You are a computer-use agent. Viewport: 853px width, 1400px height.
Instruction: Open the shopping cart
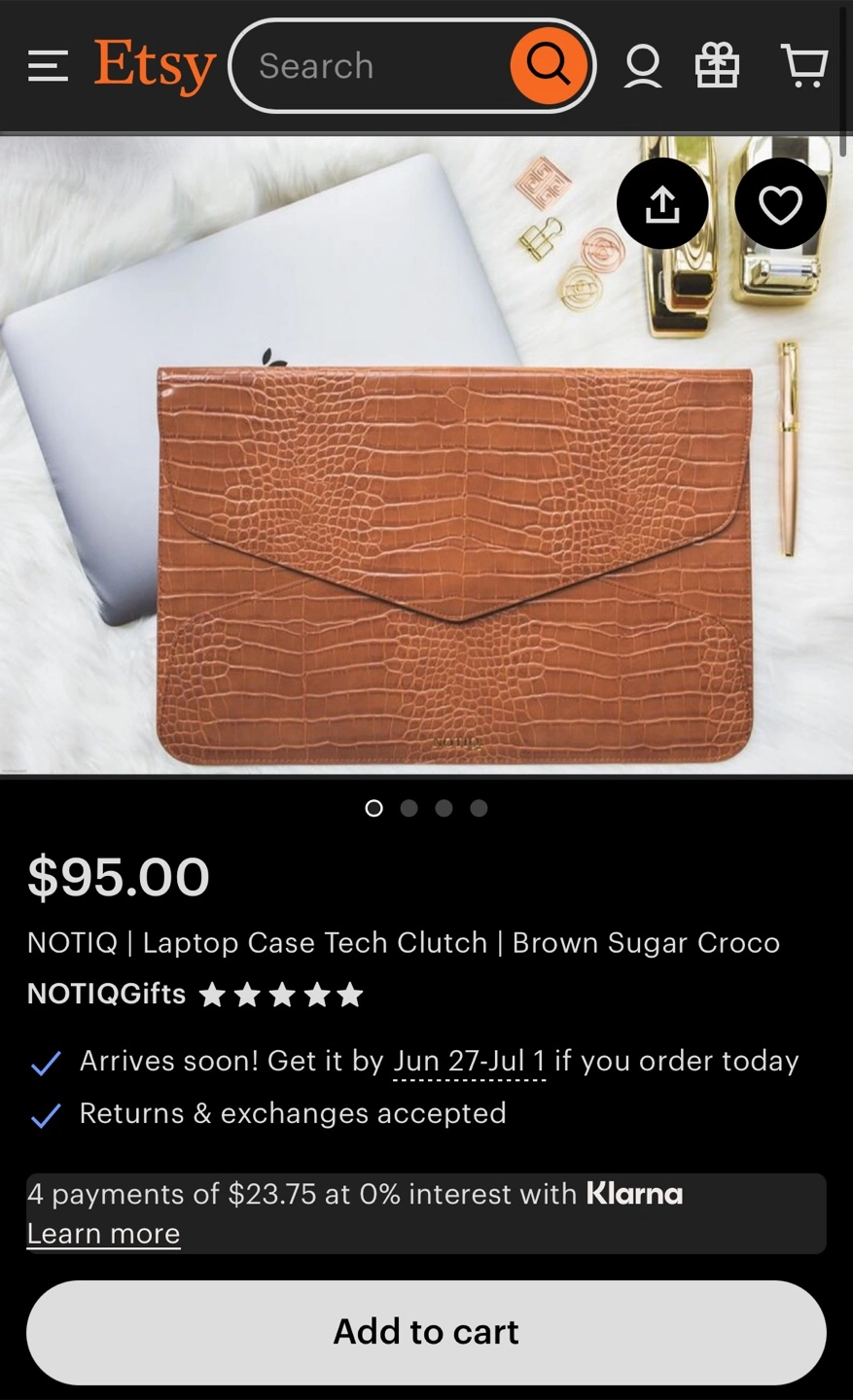pos(804,66)
